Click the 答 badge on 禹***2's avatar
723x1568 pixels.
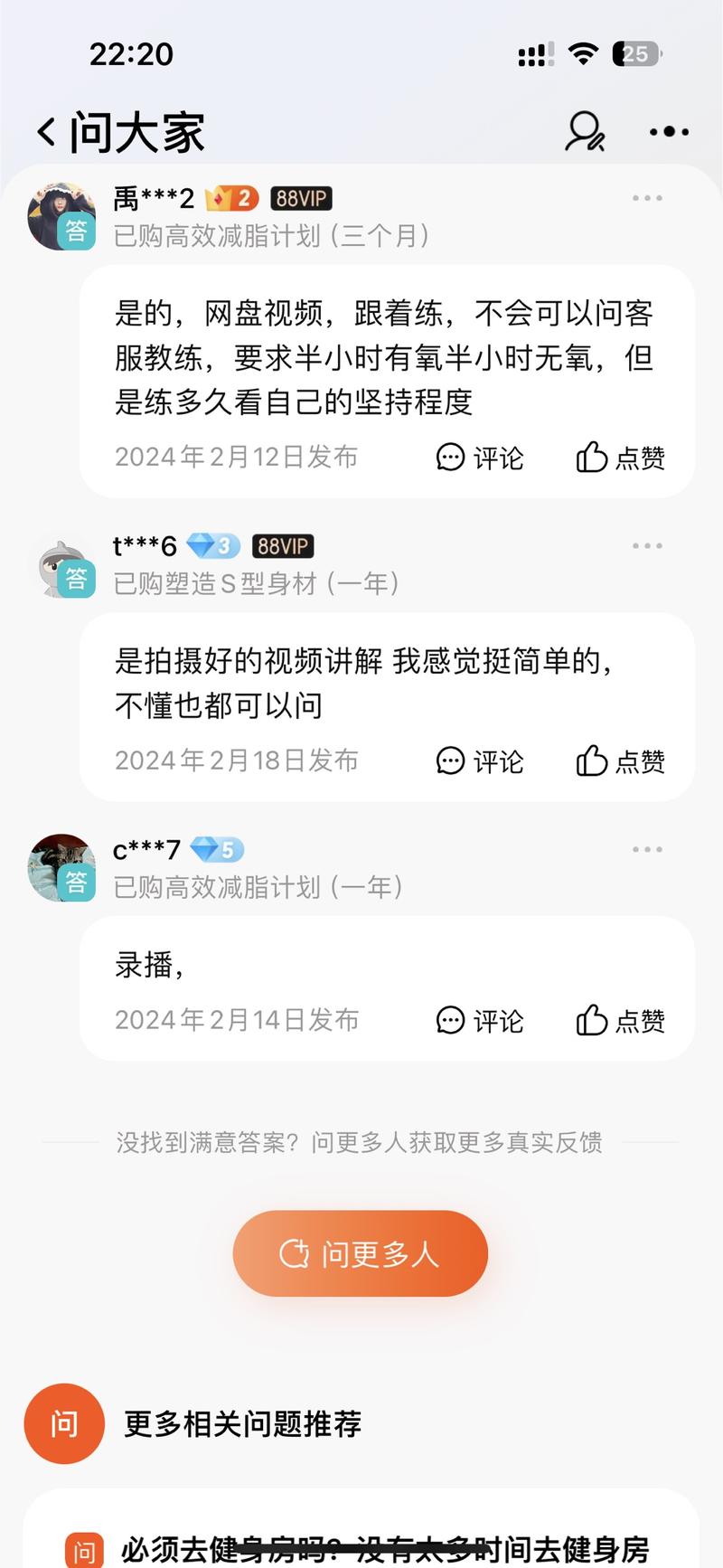click(x=78, y=231)
